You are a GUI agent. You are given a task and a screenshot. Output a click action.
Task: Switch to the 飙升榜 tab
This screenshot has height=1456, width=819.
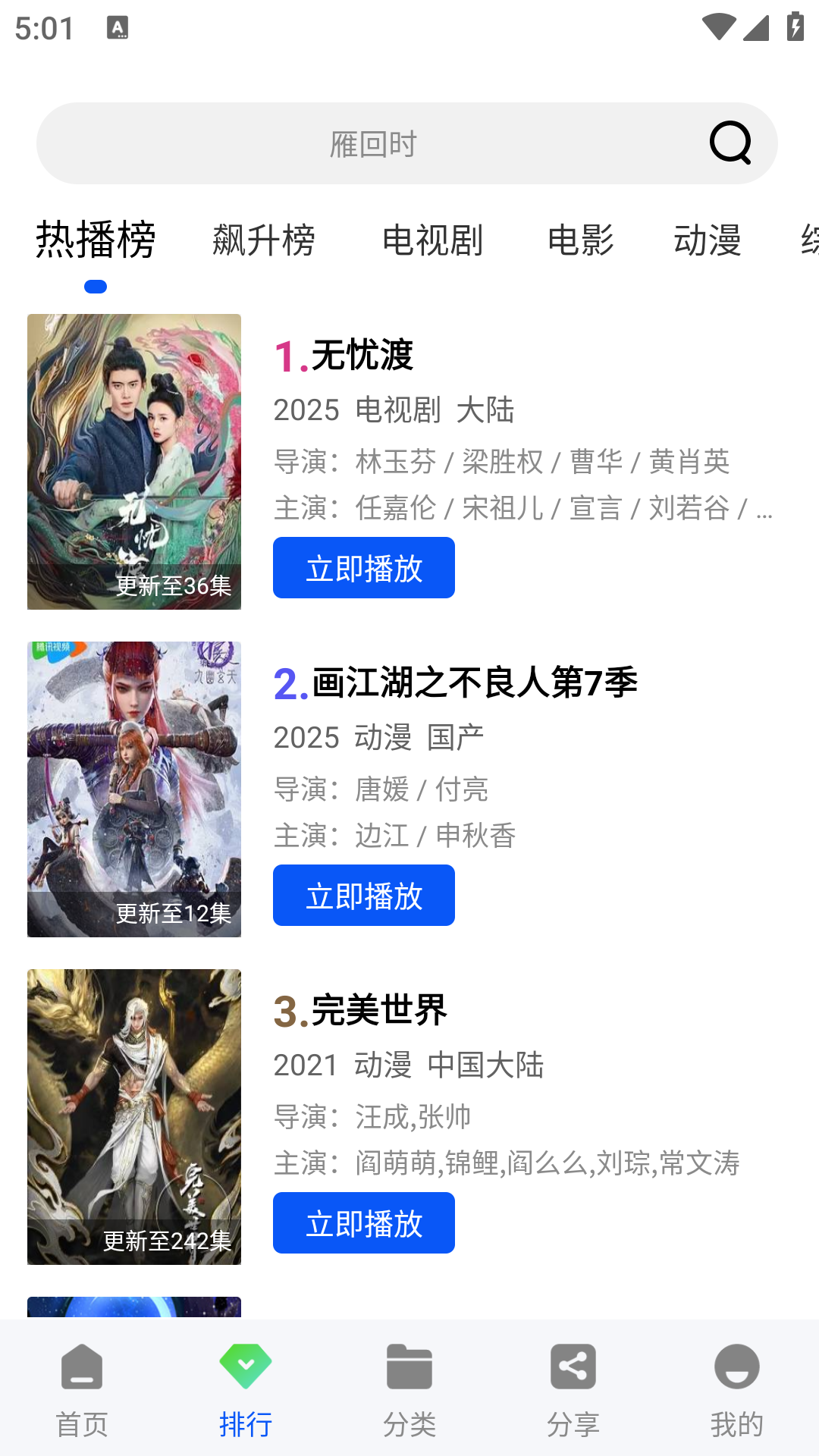[x=263, y=240]
